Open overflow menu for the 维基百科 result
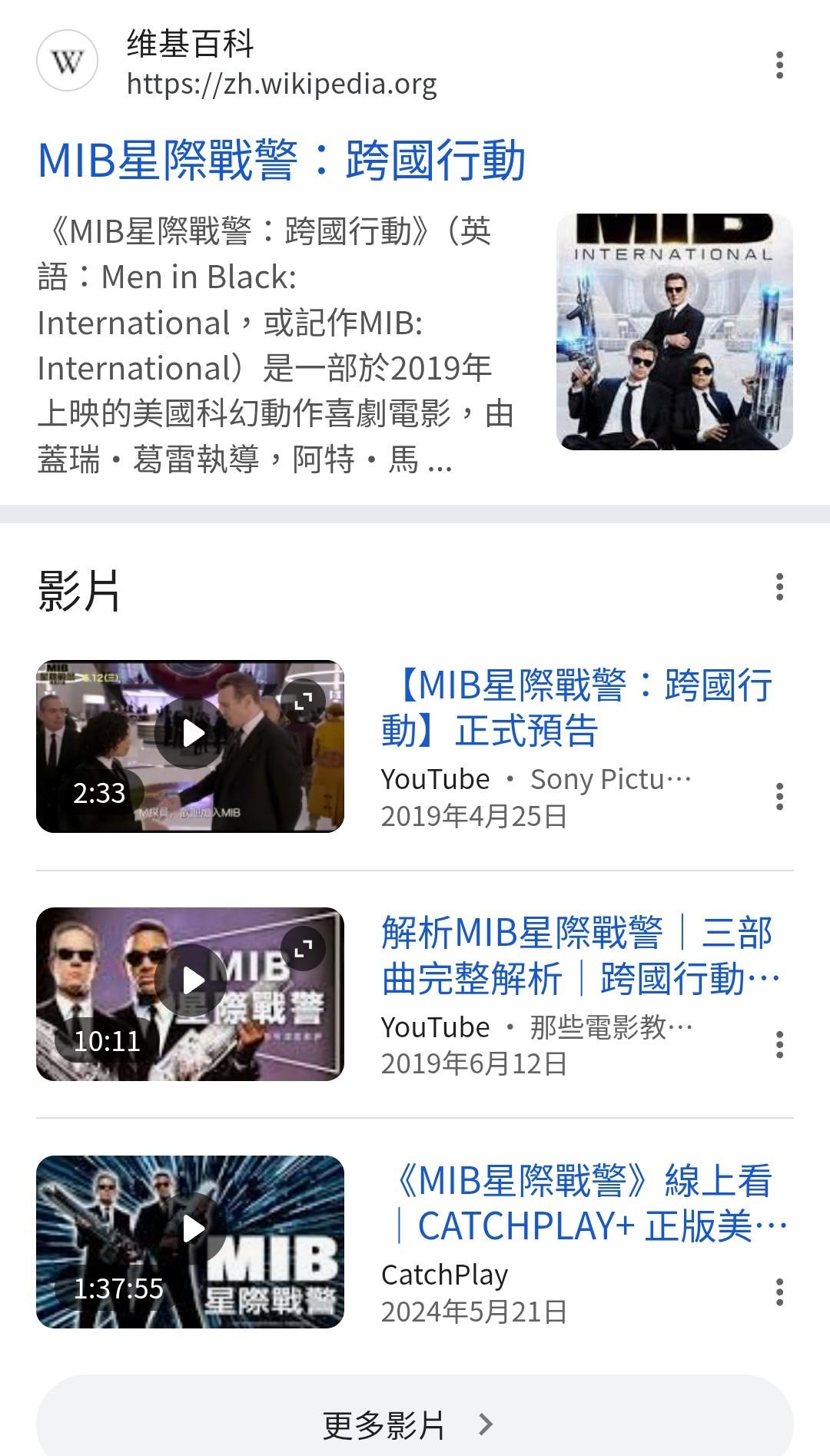Viewport: 830px width, 1456px height. tap(779, 65)
